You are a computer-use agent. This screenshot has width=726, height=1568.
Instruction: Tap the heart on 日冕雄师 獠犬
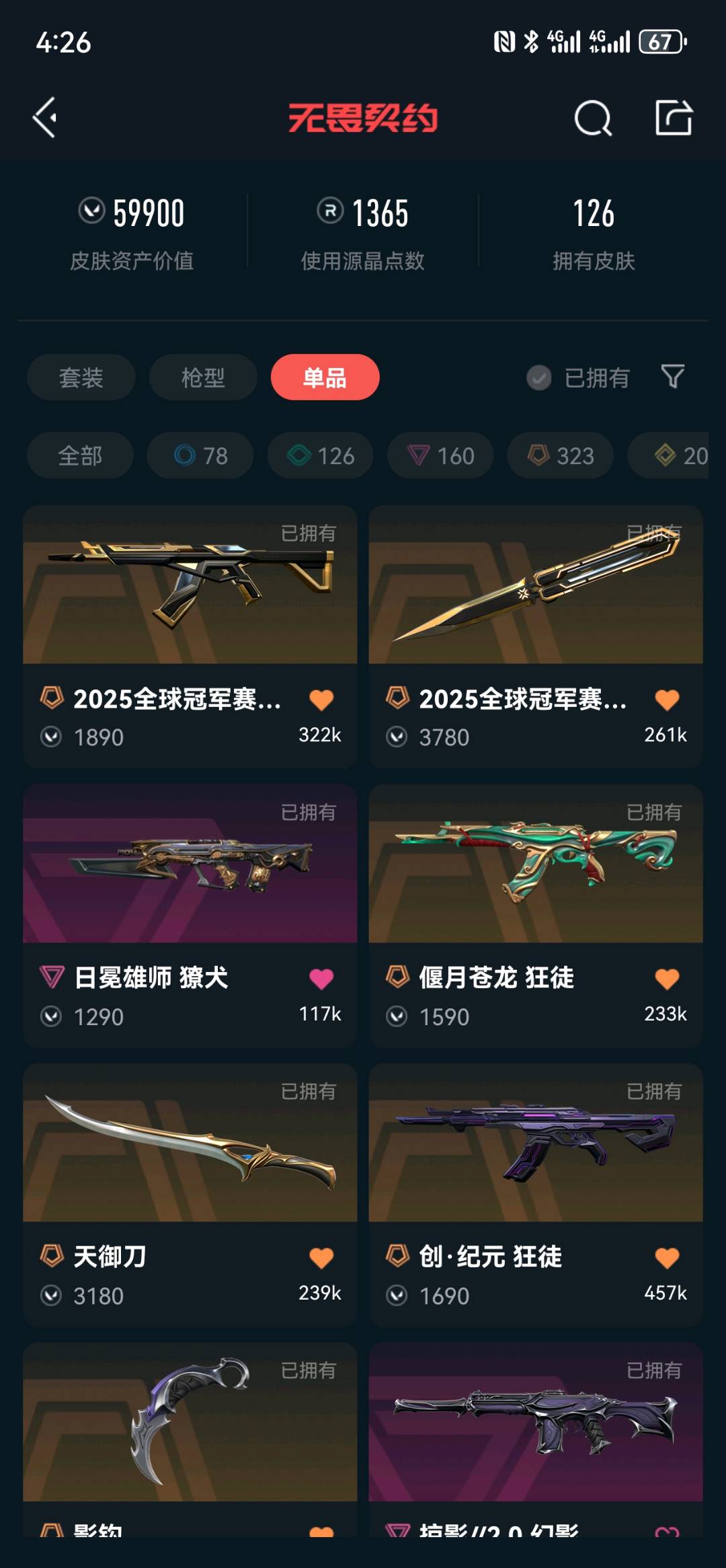click(321, 979)
